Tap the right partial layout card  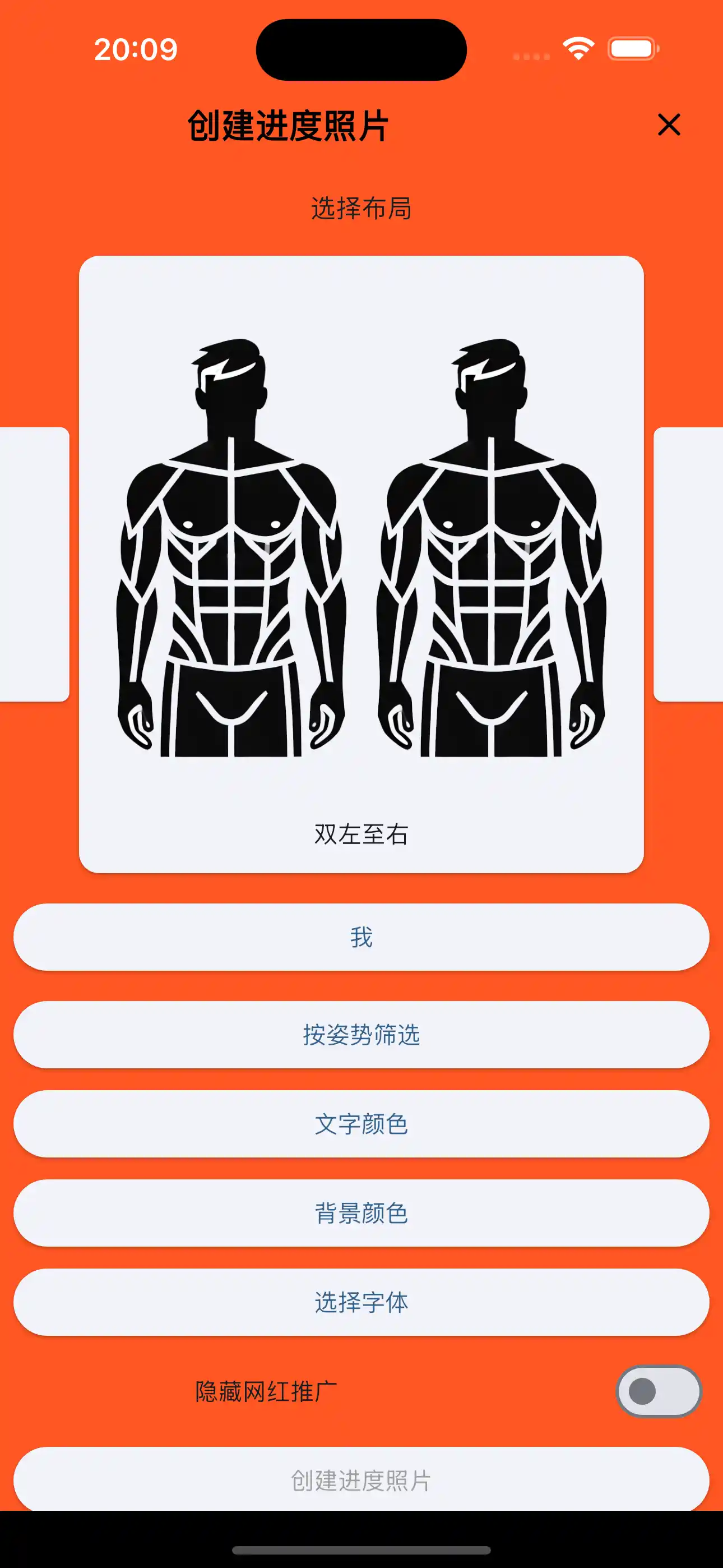[688, 563]
